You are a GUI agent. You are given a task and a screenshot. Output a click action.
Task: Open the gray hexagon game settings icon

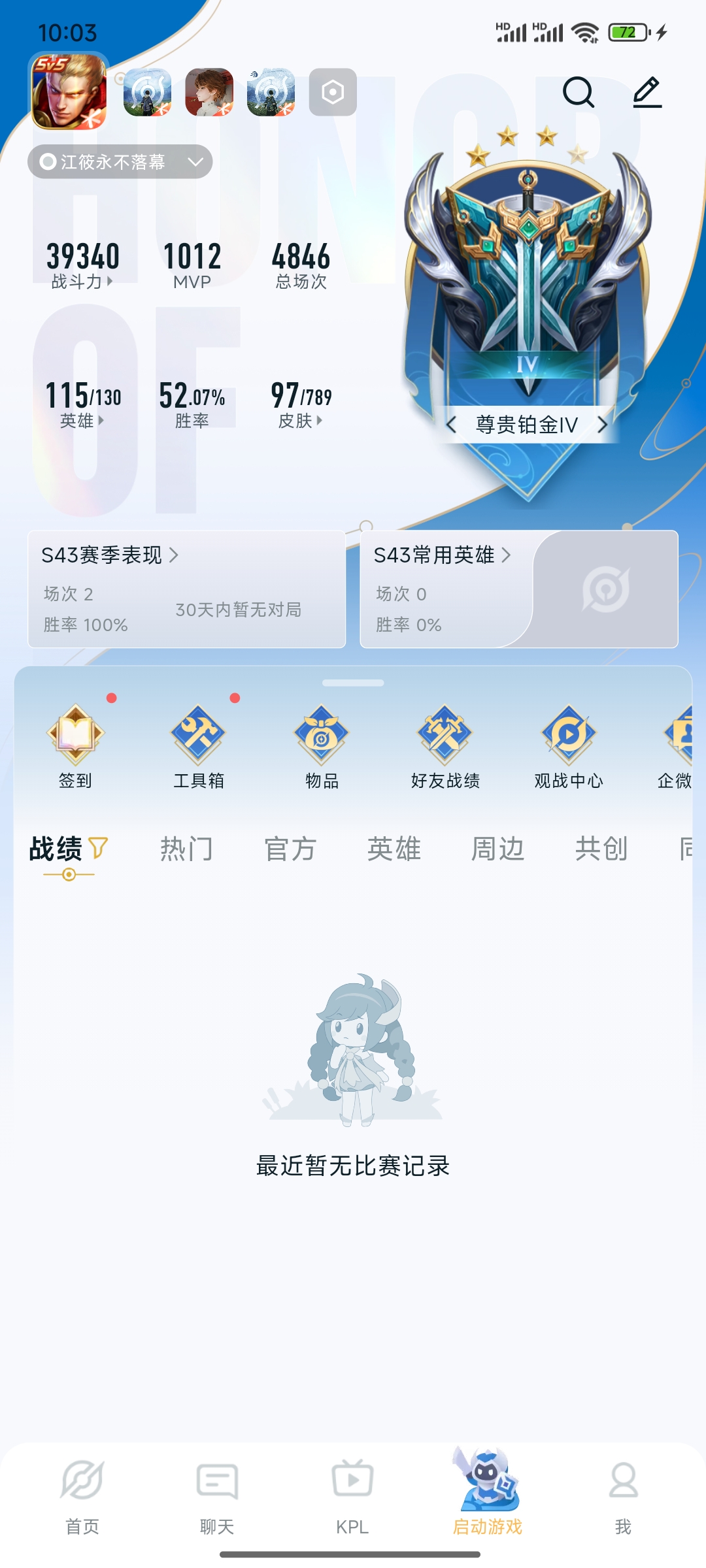point(333,92)
